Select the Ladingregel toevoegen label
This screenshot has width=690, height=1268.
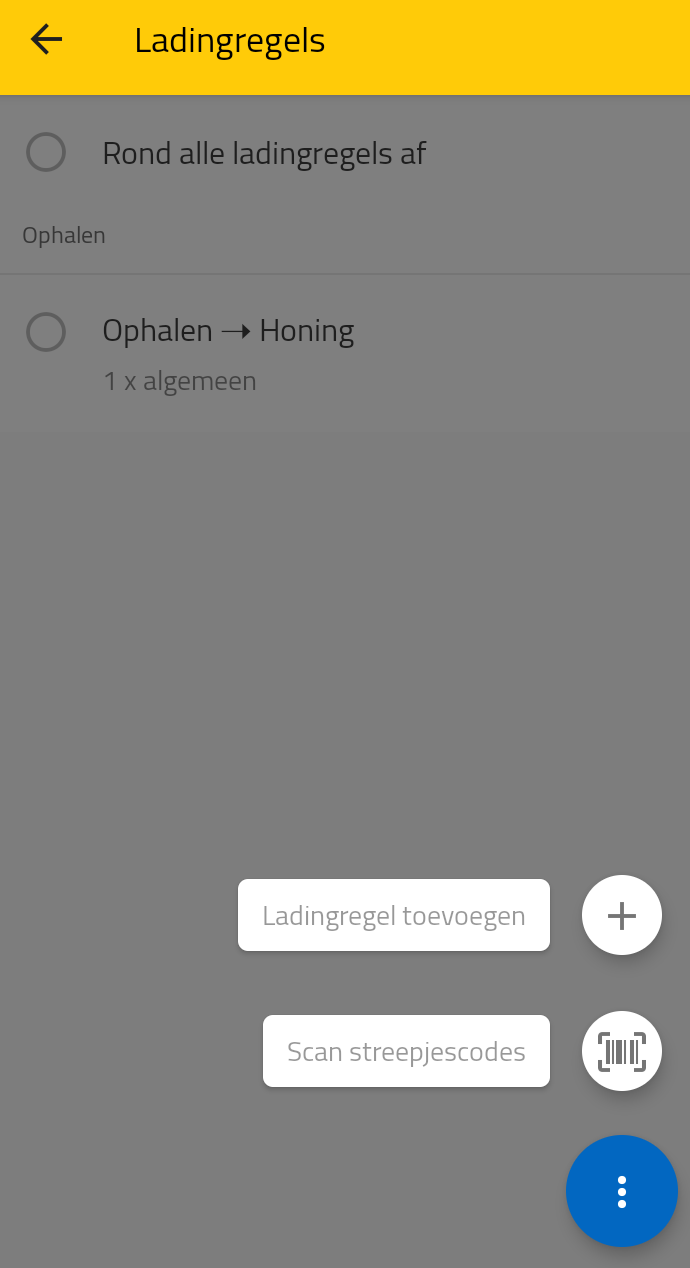click(394, 915)
